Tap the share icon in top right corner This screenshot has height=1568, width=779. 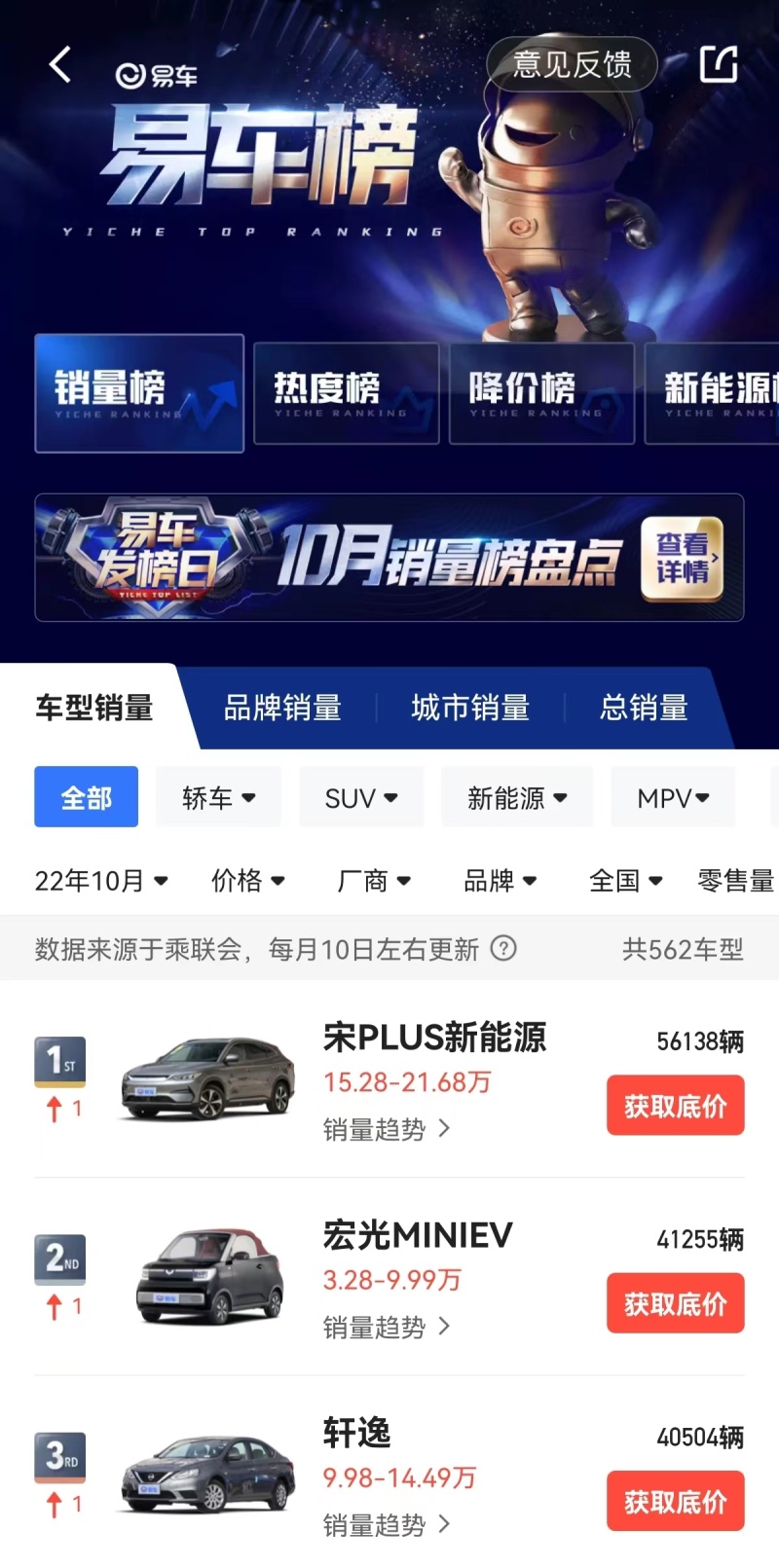point(719,64)
